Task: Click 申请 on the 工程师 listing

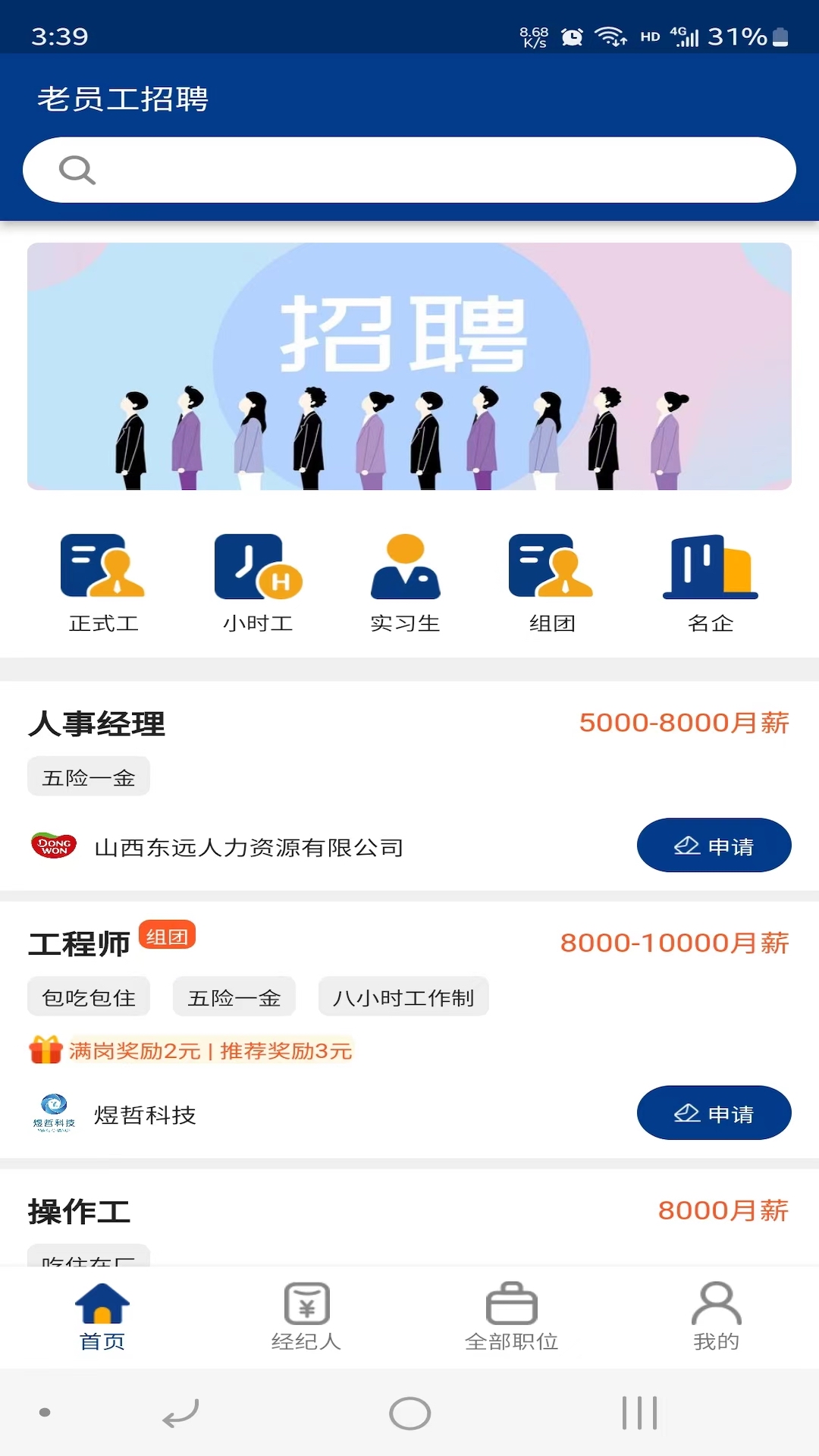Action: [x=714, y=1112]
